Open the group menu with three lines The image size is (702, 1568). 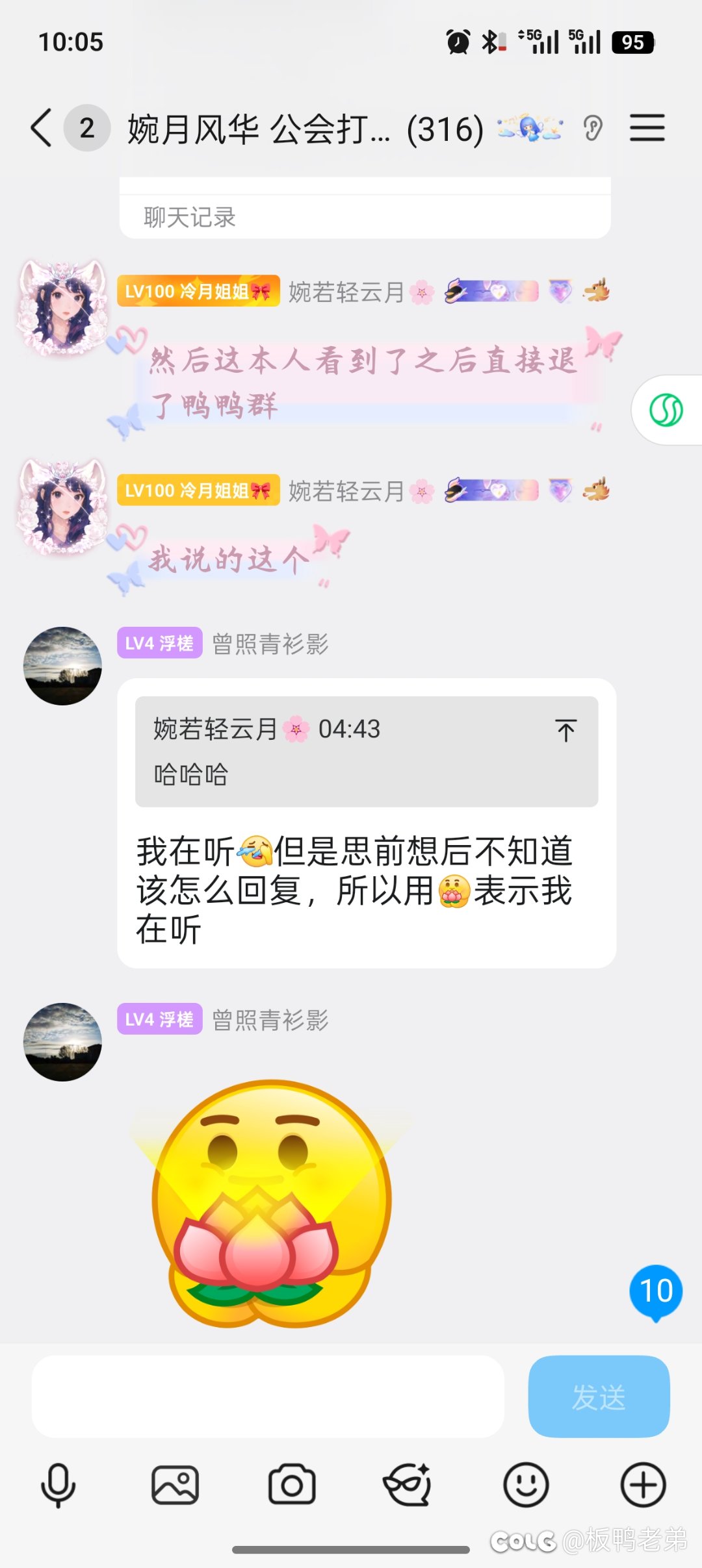[x=647, y=128]
